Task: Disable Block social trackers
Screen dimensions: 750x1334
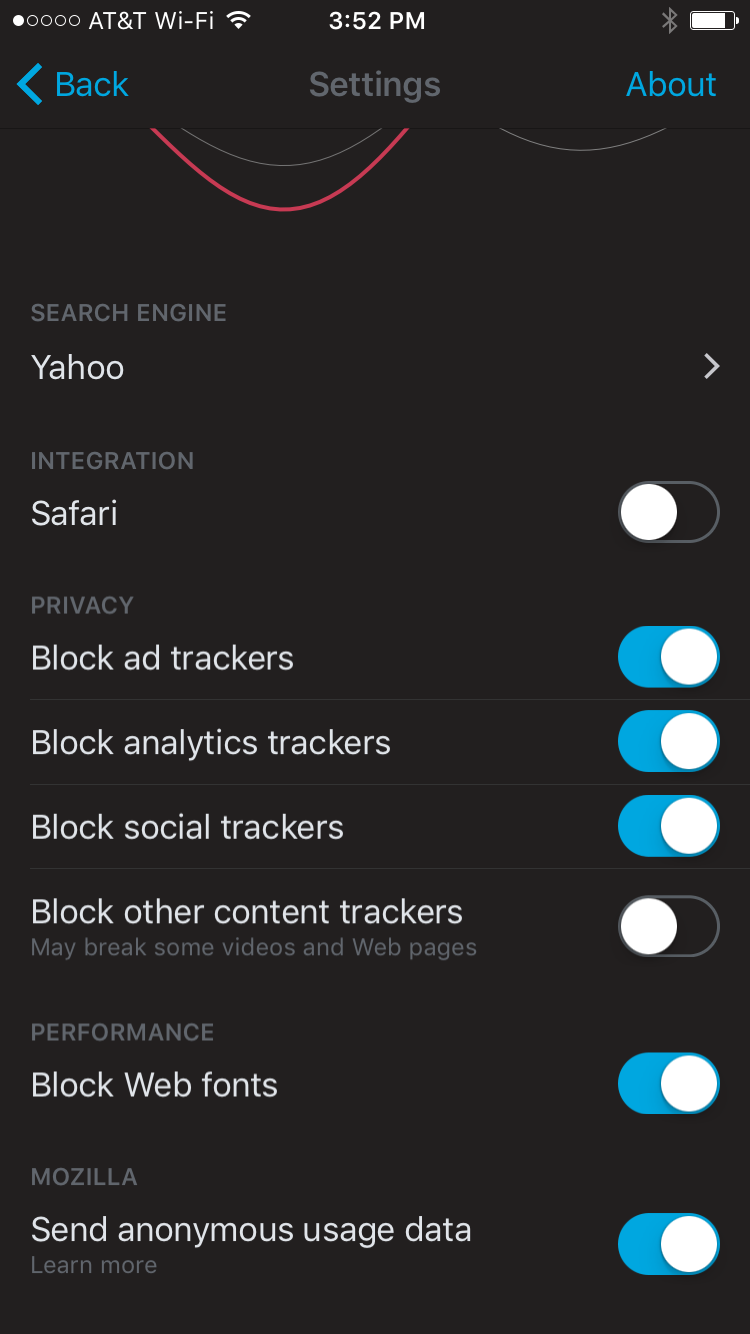Action: pyautogui.click(x=668, y=826)
